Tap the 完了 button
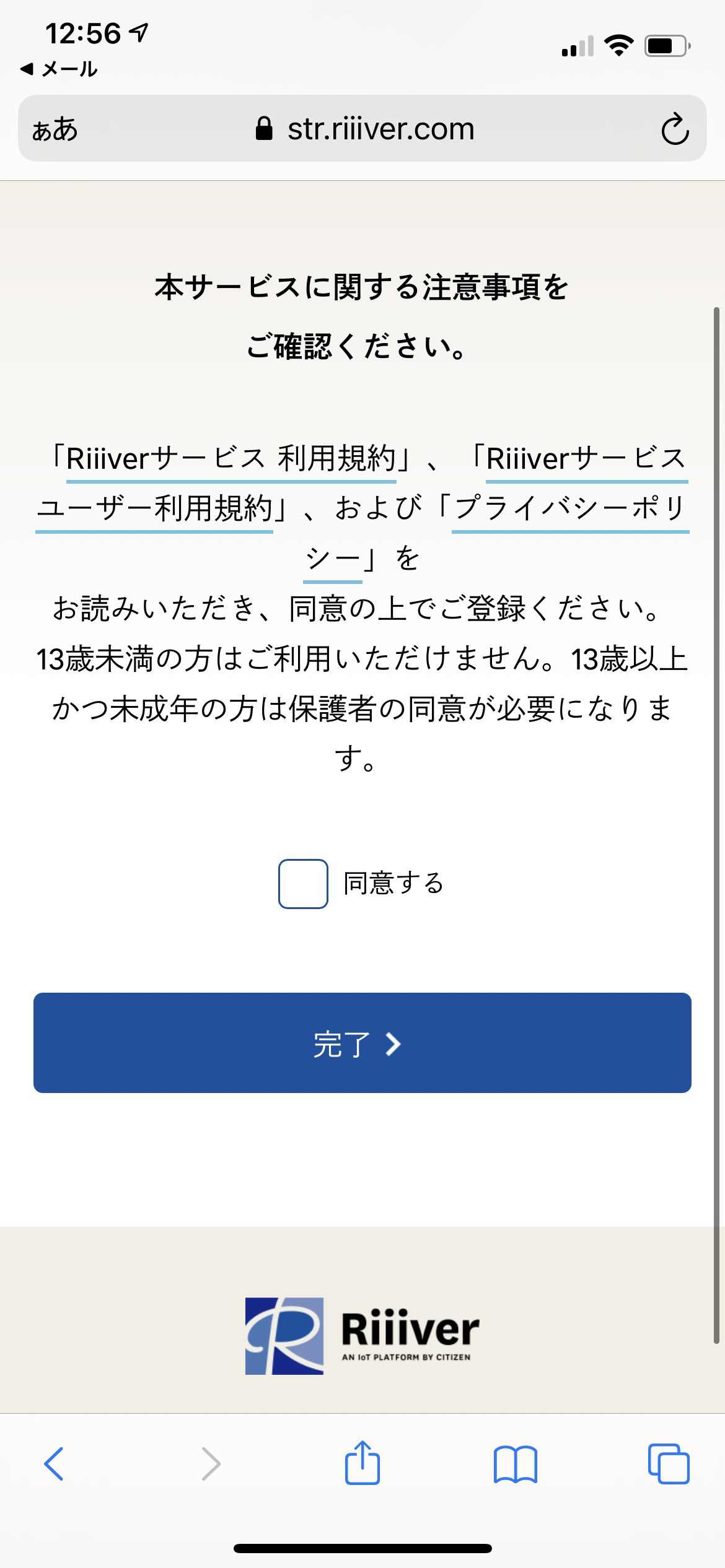 pyautogui.click(x=362, y=1043)
